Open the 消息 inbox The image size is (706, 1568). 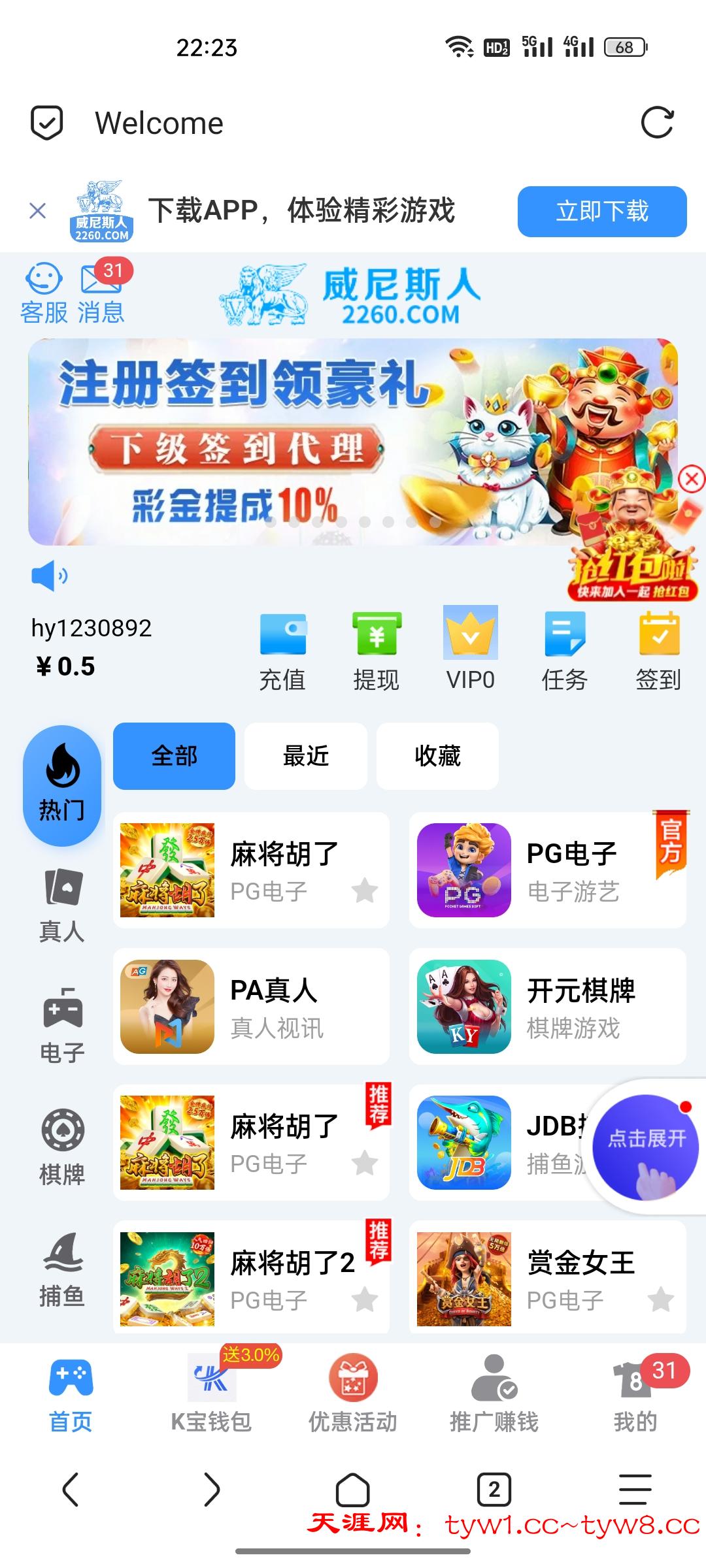point(101,293)
